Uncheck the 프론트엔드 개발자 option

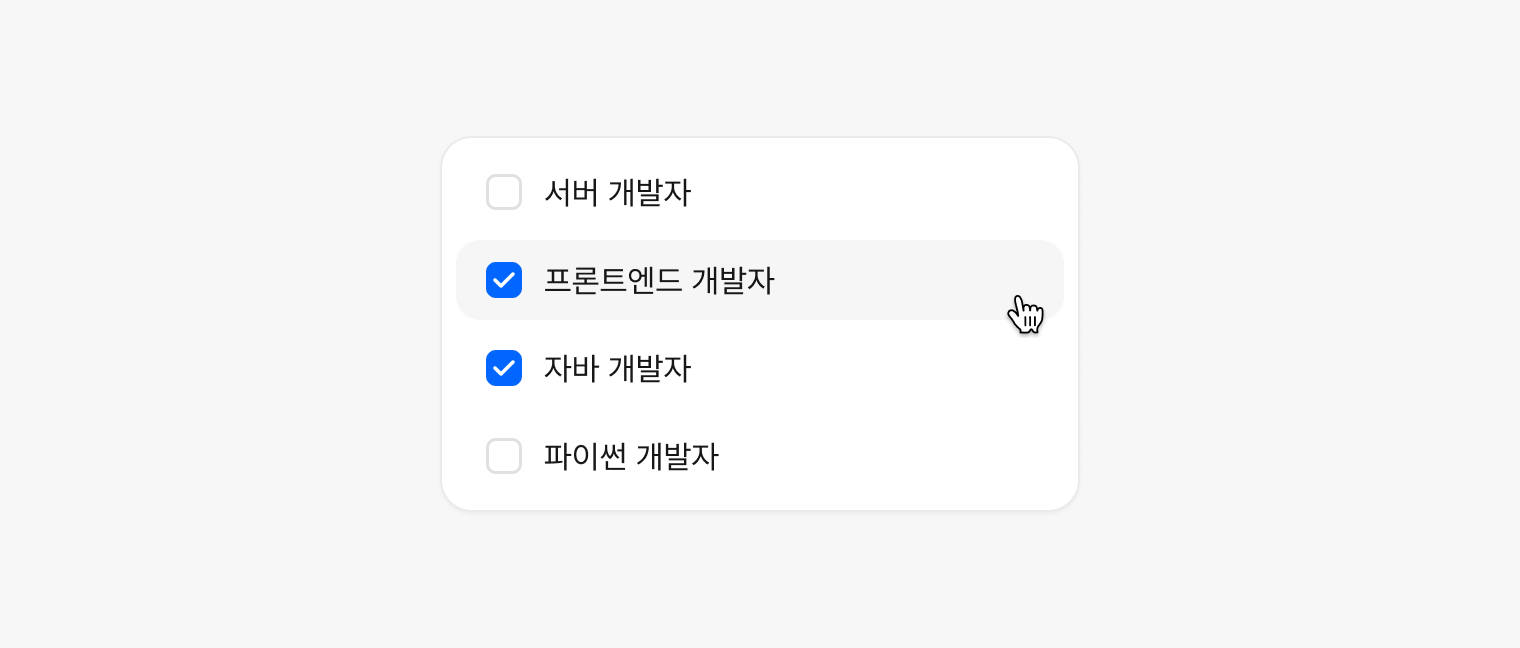click(504, 280)
